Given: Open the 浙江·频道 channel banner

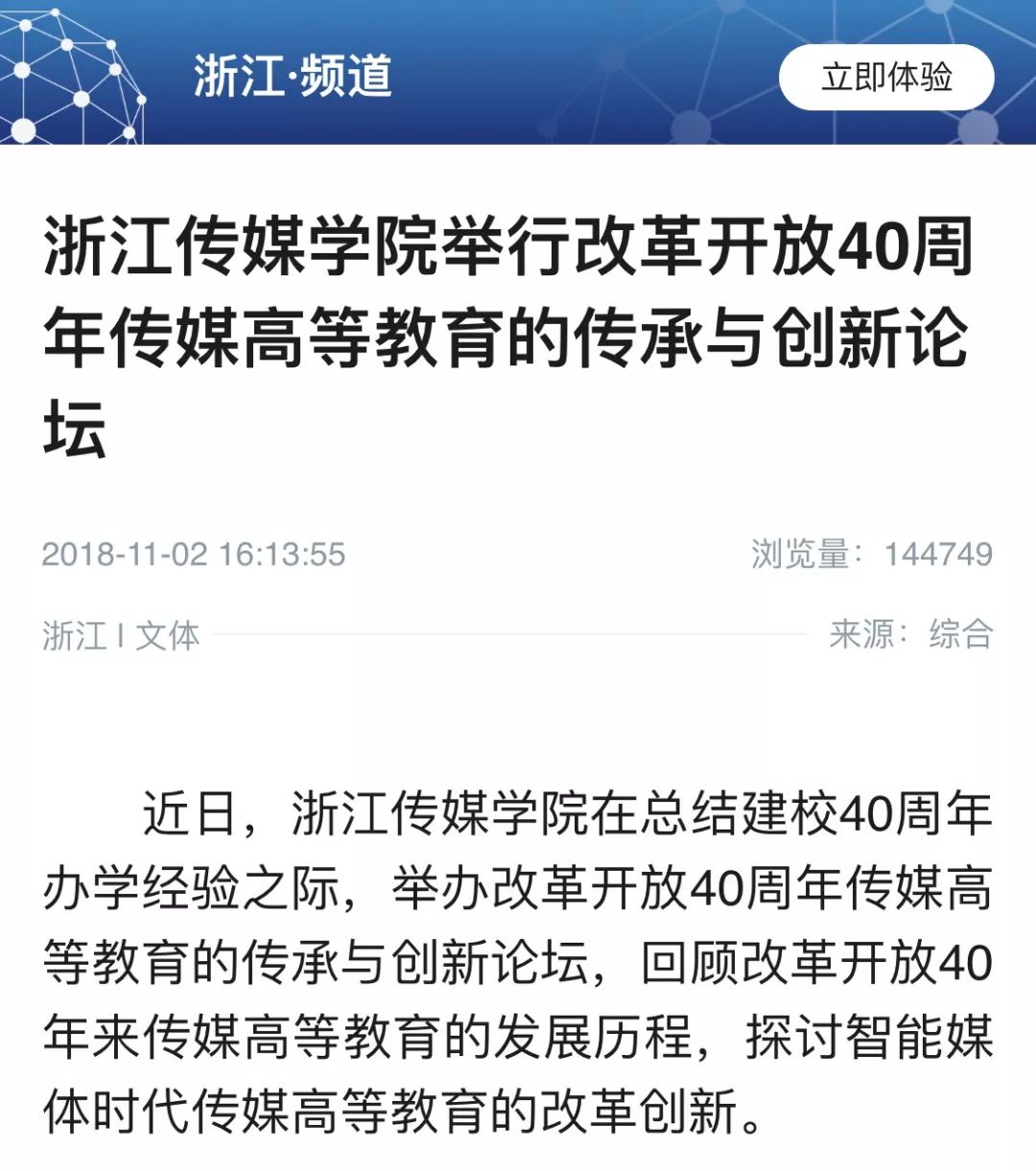Looking at the screenshot, I should tap(293, 76).
